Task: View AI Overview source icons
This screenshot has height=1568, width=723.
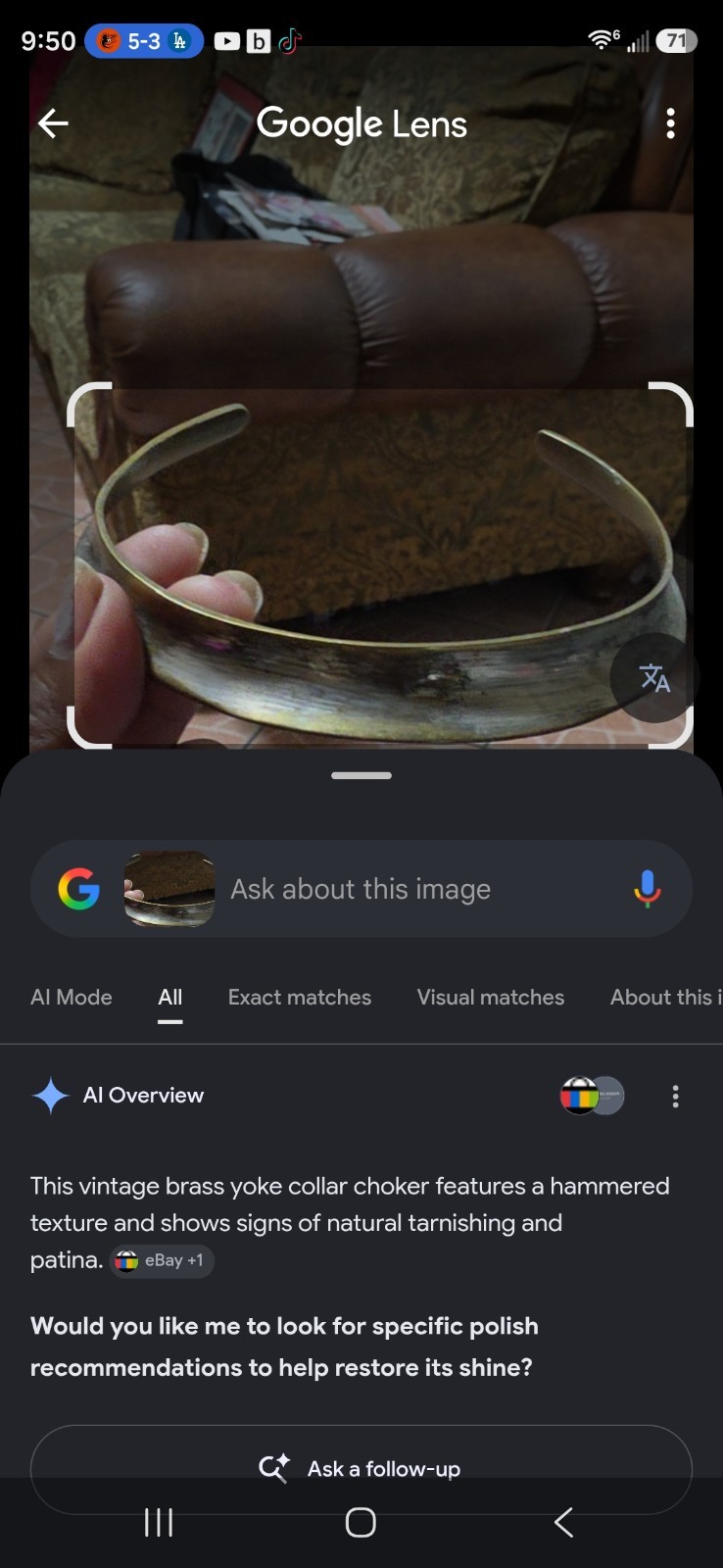Action: 592,1096
